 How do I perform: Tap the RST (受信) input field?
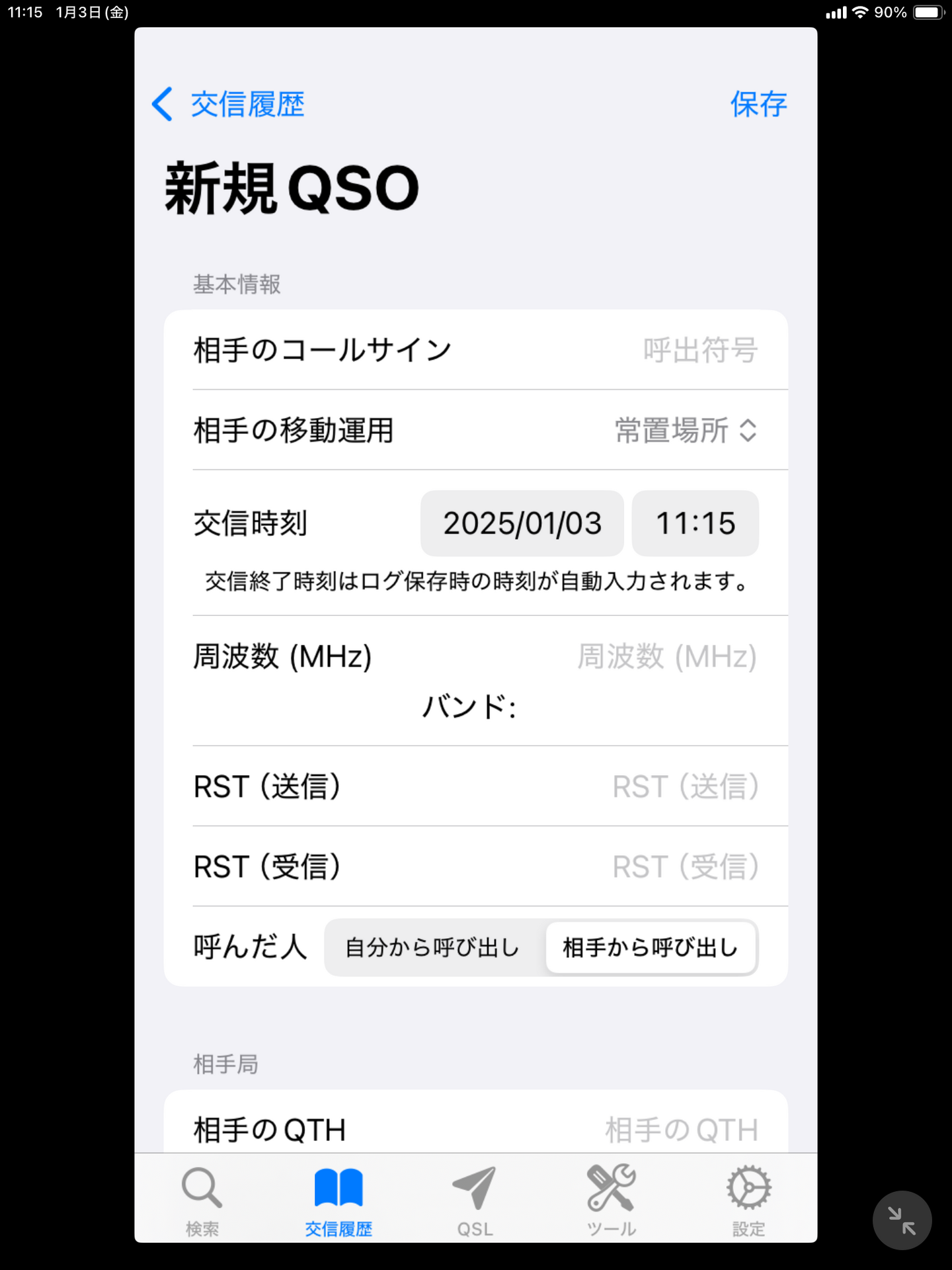click(x=684, y=866)
